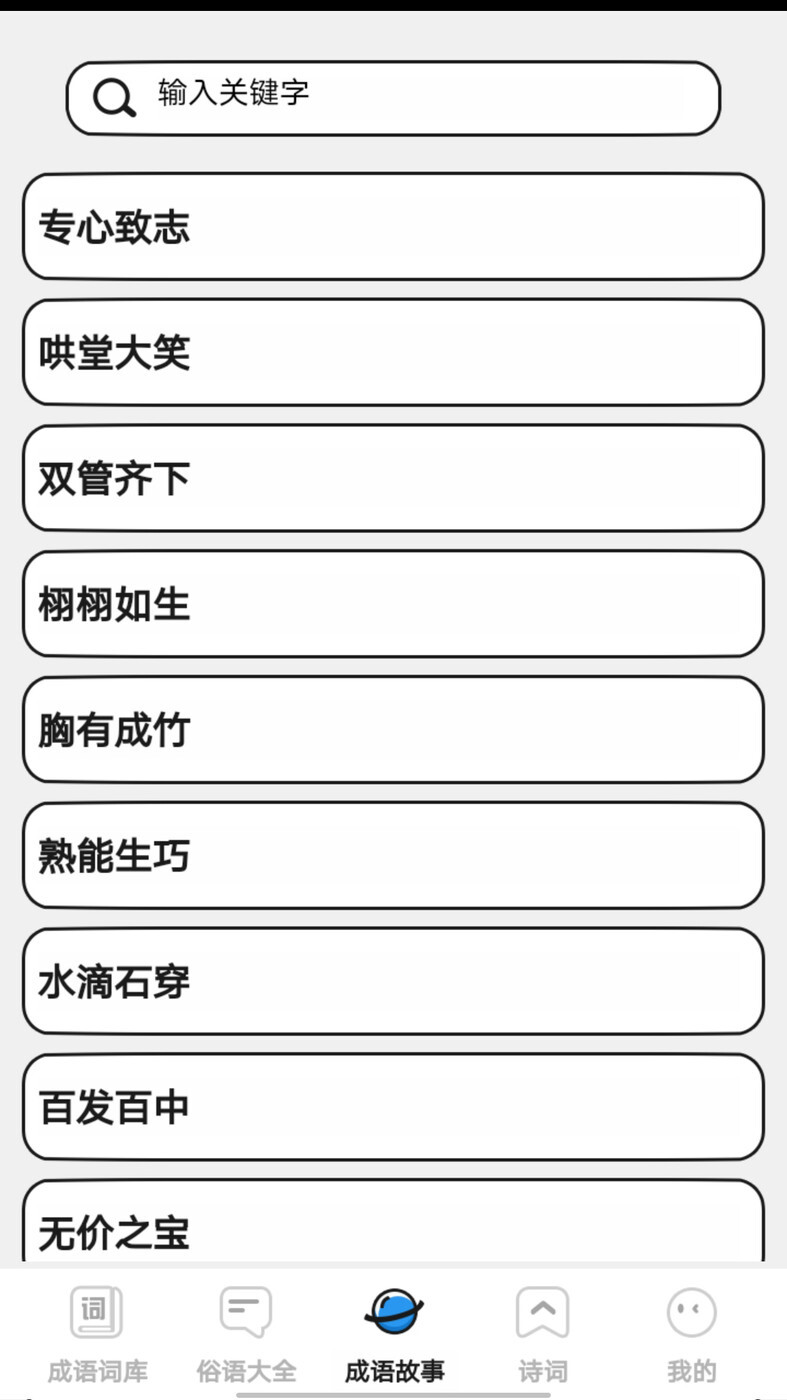The image size is (787, 1400).
Task: Select the 成语故事 globe icon
Action: click(393, 1310)
